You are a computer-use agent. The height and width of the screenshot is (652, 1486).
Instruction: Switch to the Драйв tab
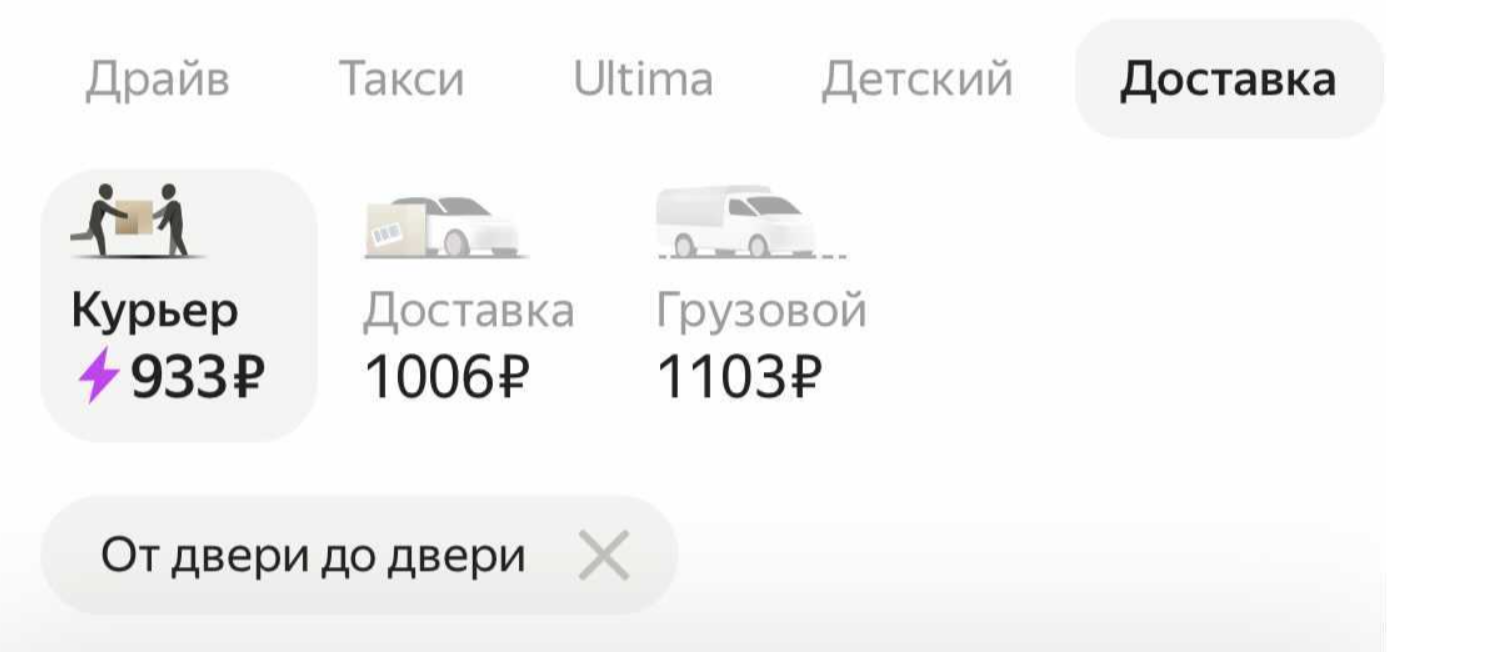(157, 80)
